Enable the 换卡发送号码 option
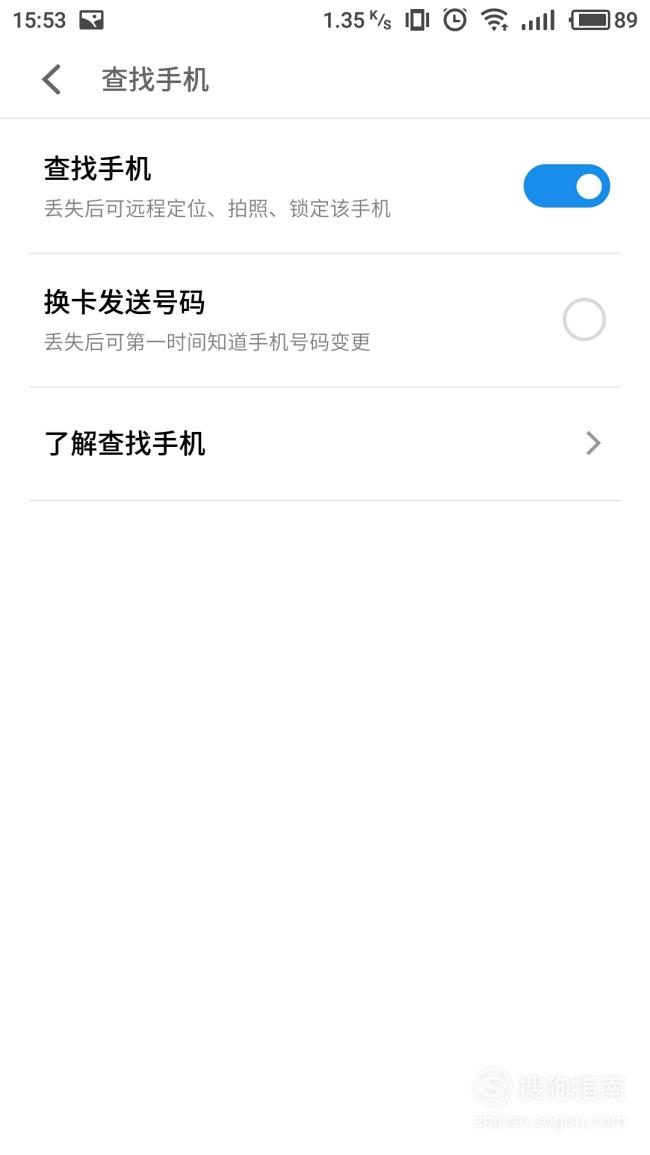650x1155 pixels. click(584, 320)
